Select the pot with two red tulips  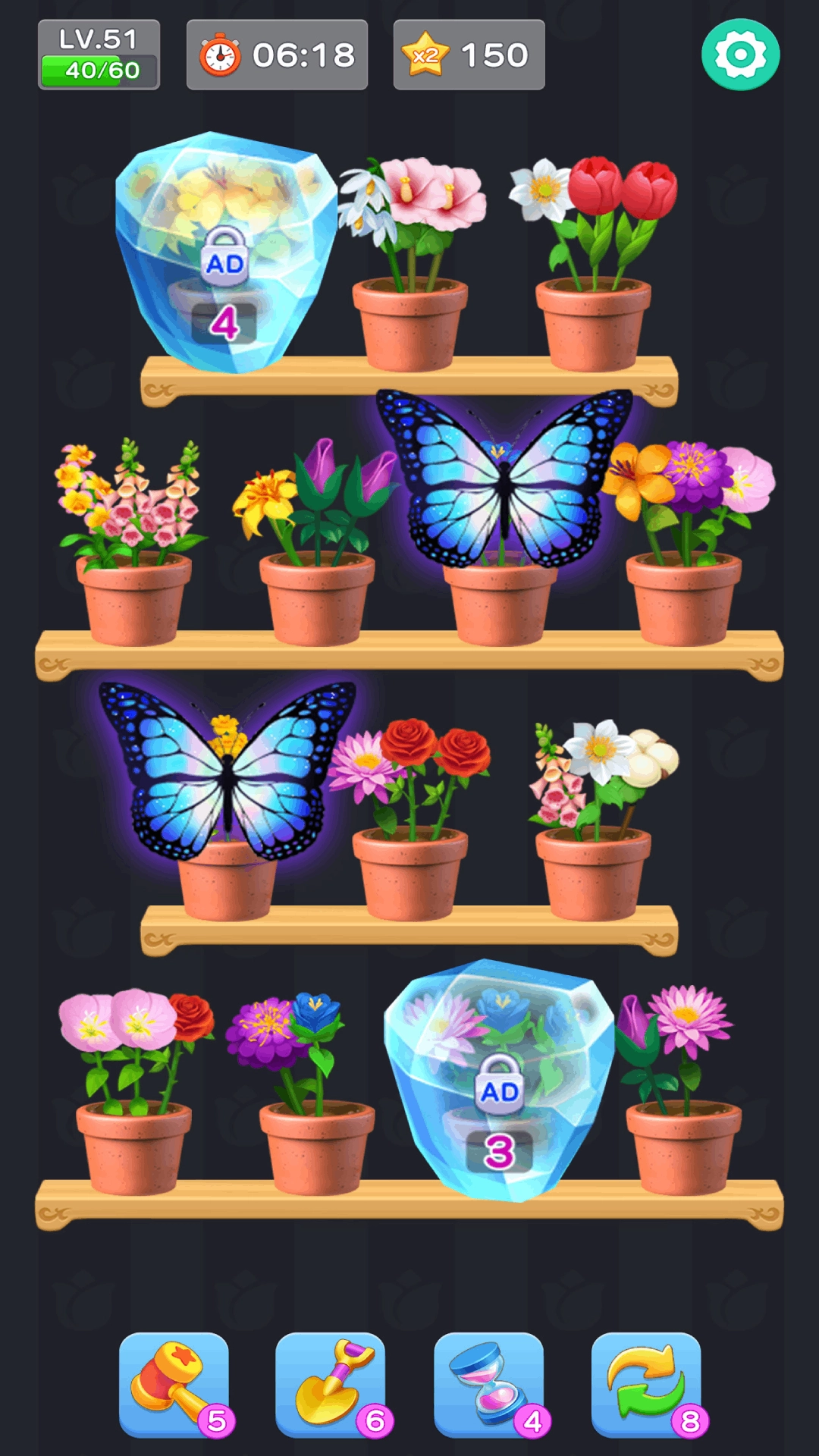click(x=593, y=265)
